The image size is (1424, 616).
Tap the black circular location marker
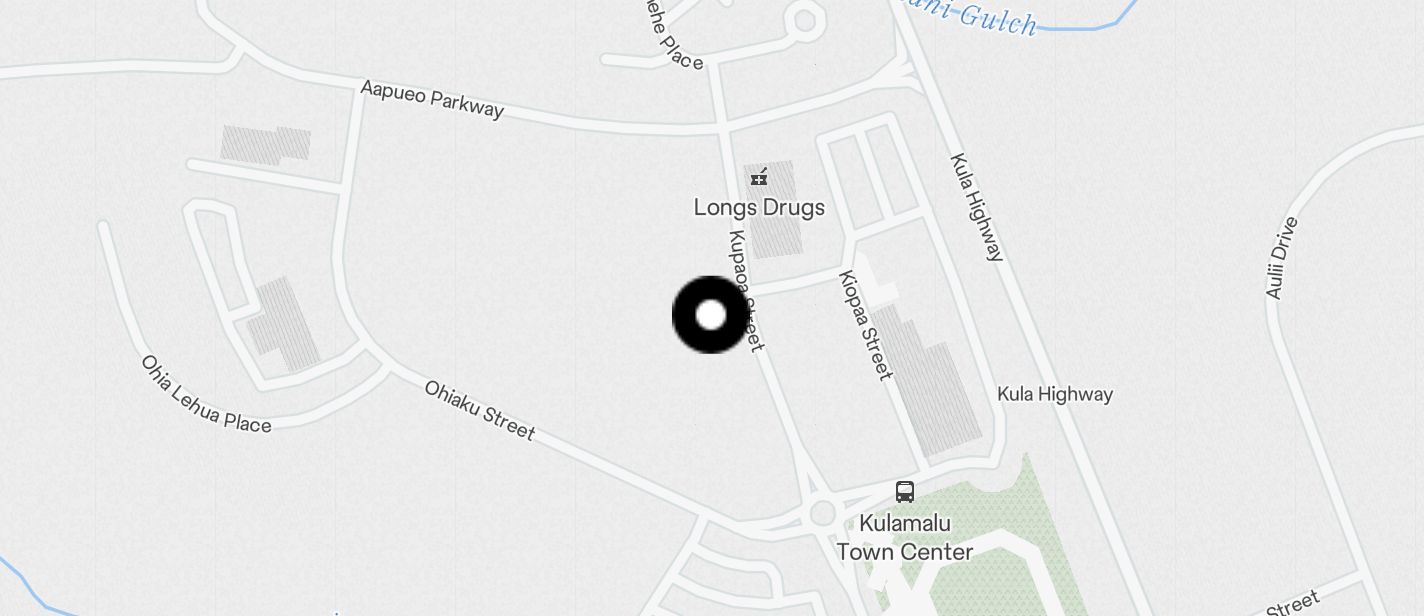[x=710, y=315]
